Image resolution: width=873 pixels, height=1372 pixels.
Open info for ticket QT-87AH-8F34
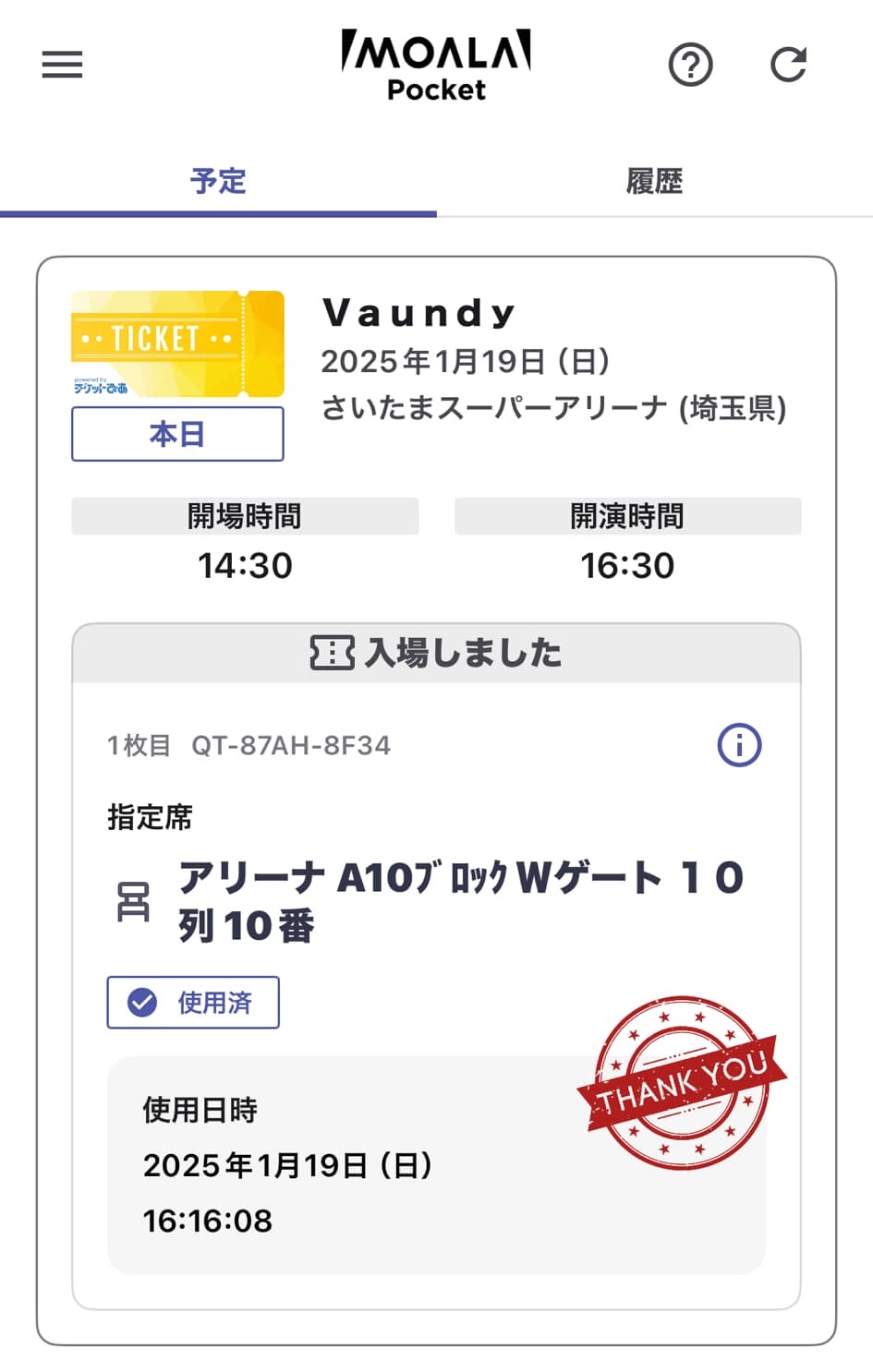point(739,744)
